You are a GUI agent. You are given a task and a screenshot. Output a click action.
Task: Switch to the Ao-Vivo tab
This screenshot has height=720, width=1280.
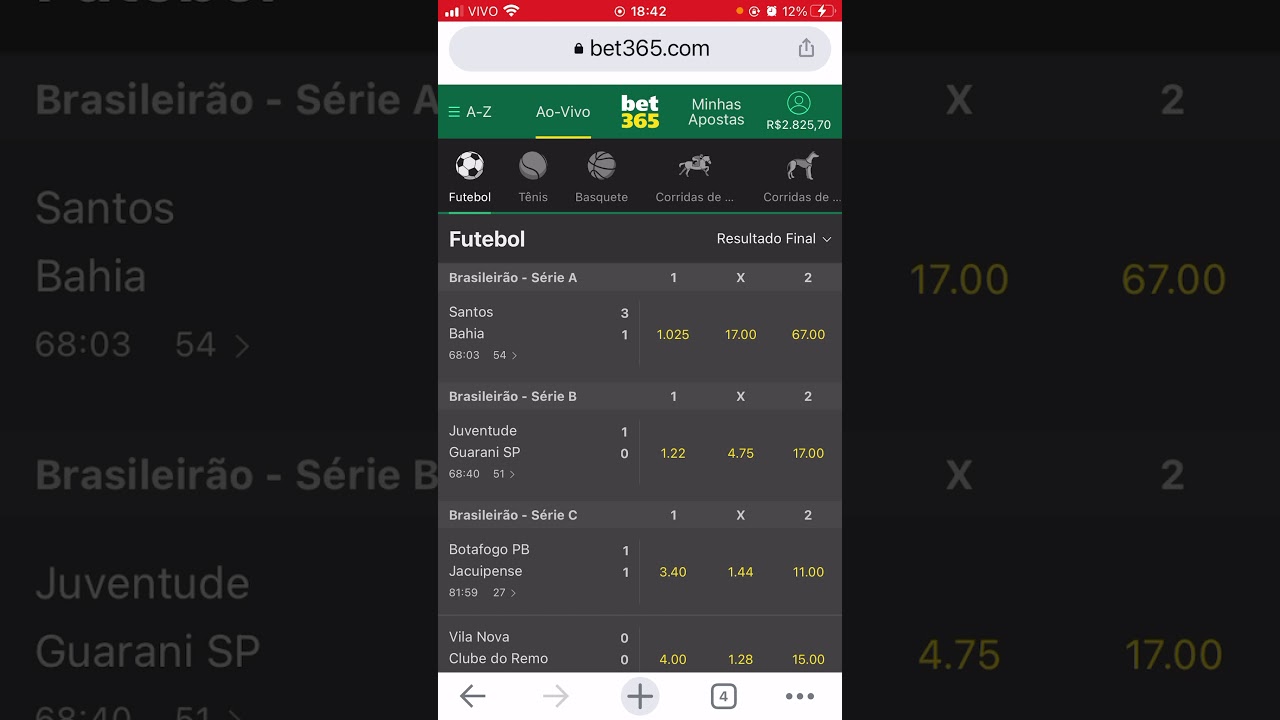pyautogui.click(x=563, y=112)
